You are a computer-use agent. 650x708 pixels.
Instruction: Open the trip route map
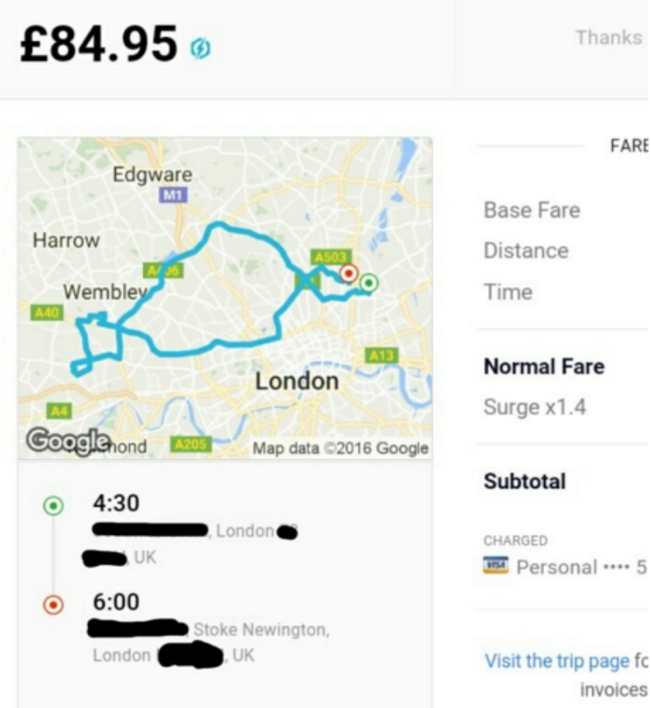tap(225, 298)
